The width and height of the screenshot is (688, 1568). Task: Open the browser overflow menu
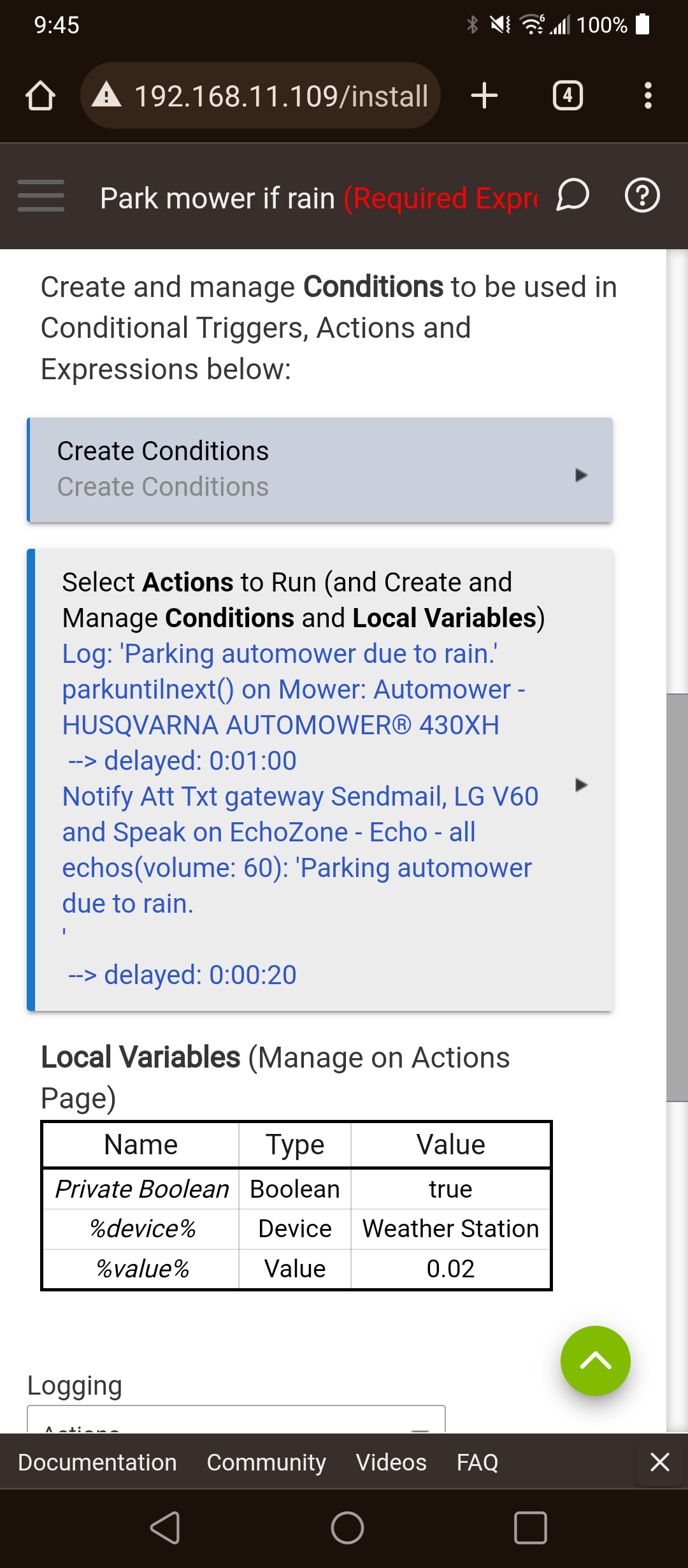tap(647, 96)
